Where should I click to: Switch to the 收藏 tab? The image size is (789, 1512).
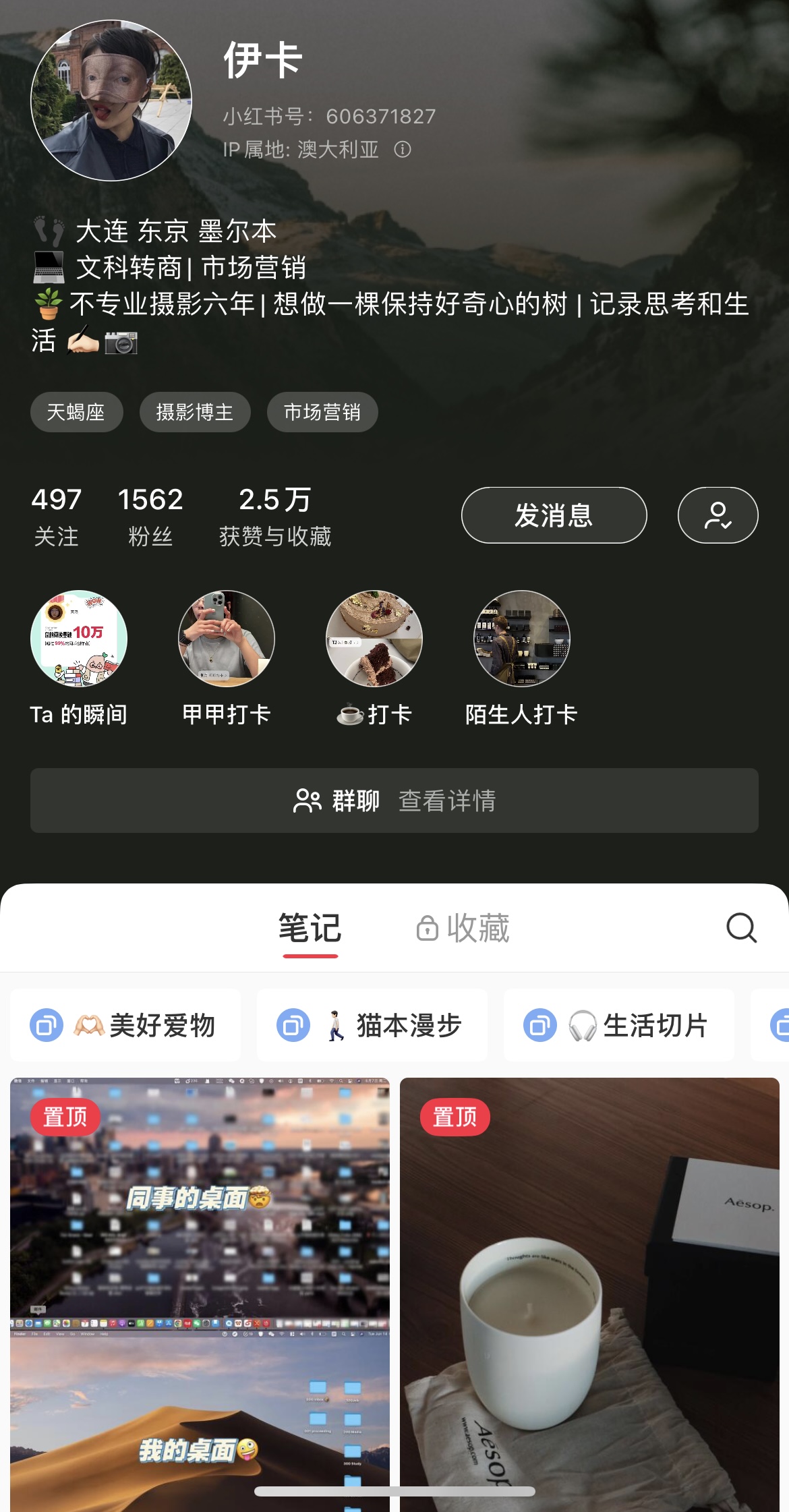(463, 928)
